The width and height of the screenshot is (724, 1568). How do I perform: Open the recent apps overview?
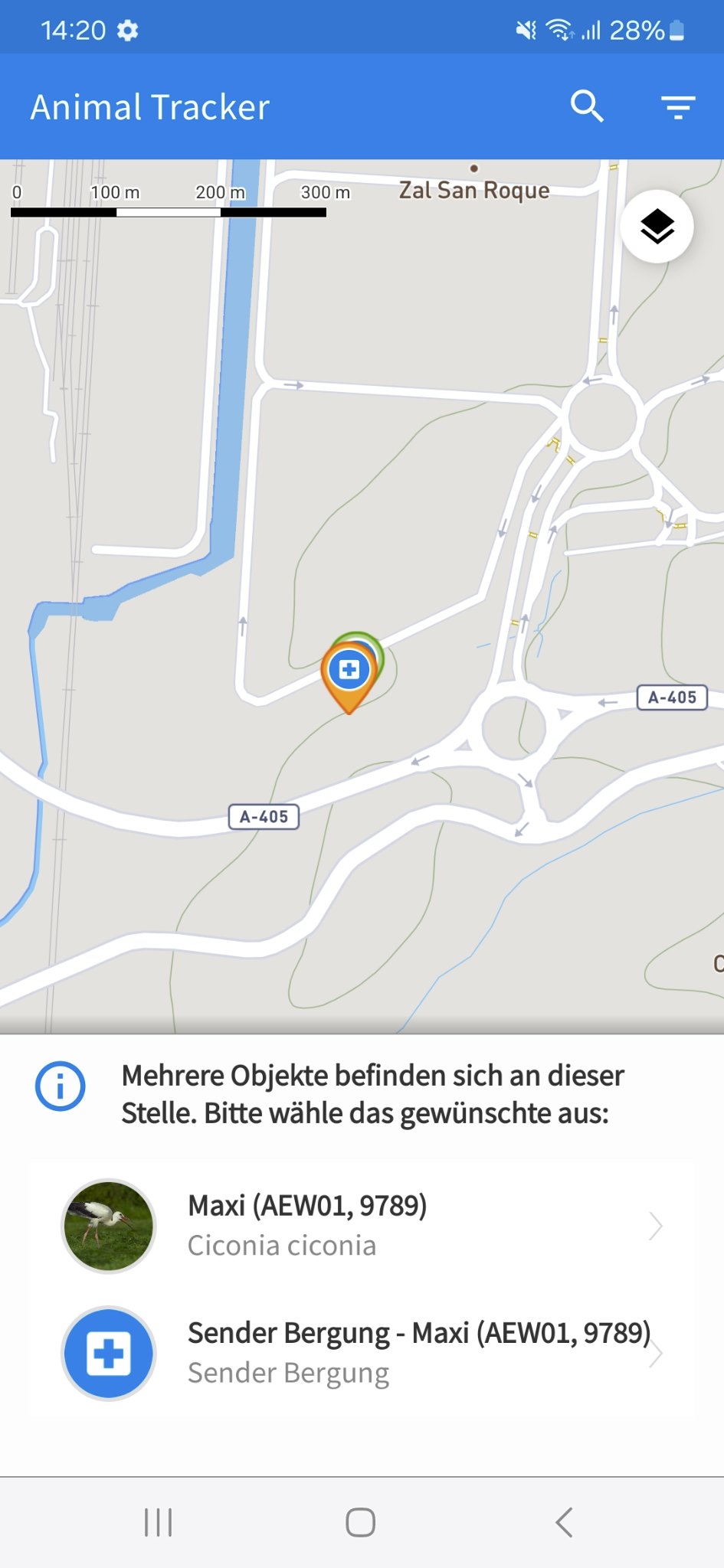(x=159, y=1522)
